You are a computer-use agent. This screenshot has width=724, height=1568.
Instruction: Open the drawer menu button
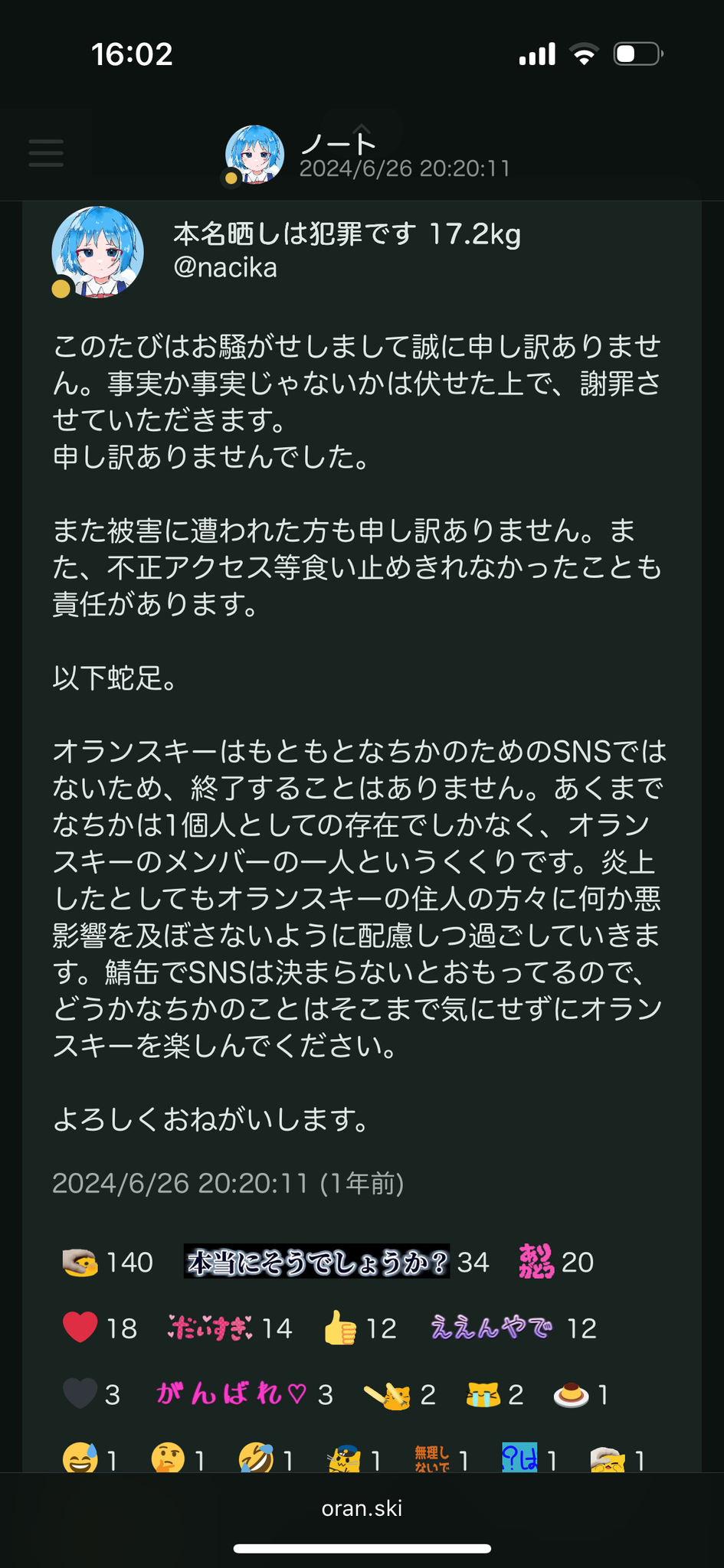click(46, 153)
